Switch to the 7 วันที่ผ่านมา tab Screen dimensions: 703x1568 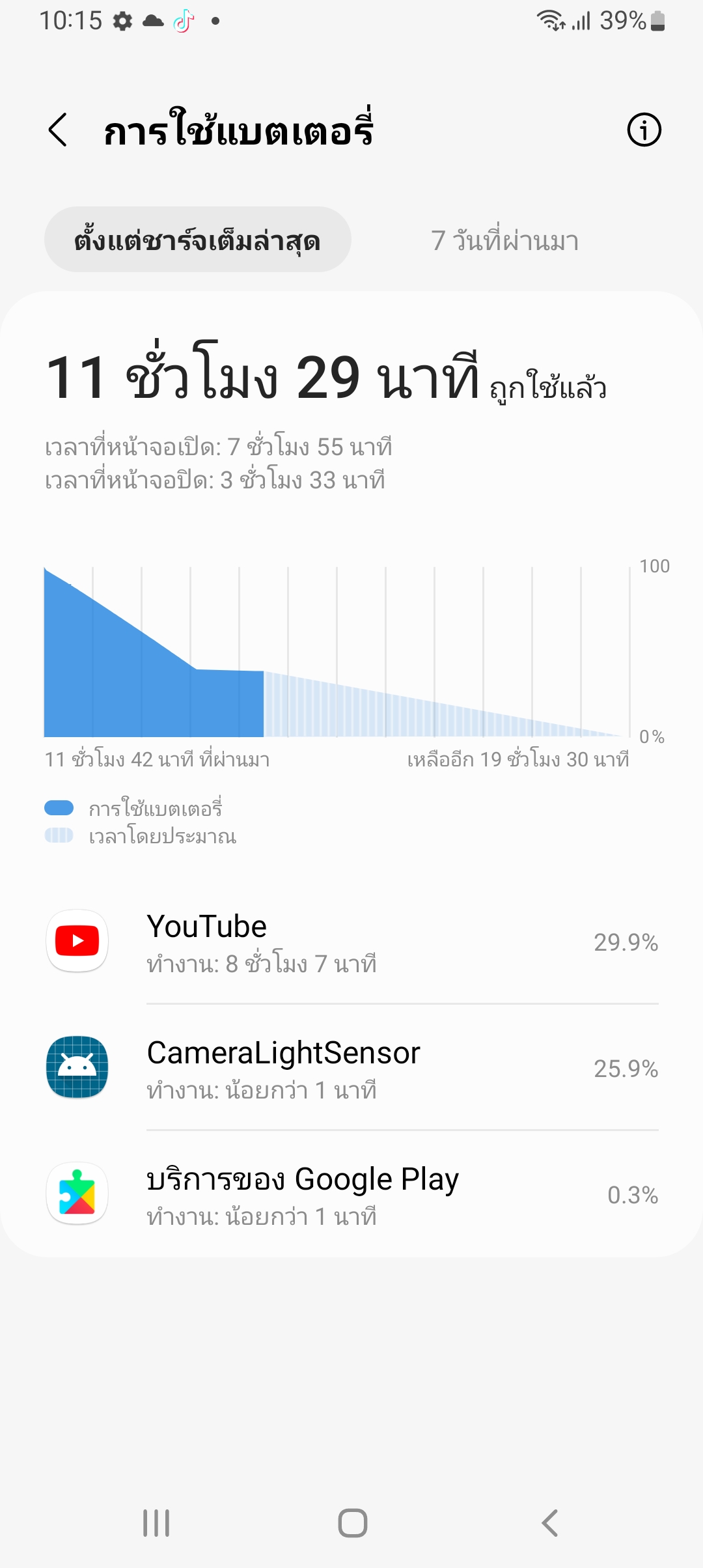pyautogui.click(x=504, y=240)
